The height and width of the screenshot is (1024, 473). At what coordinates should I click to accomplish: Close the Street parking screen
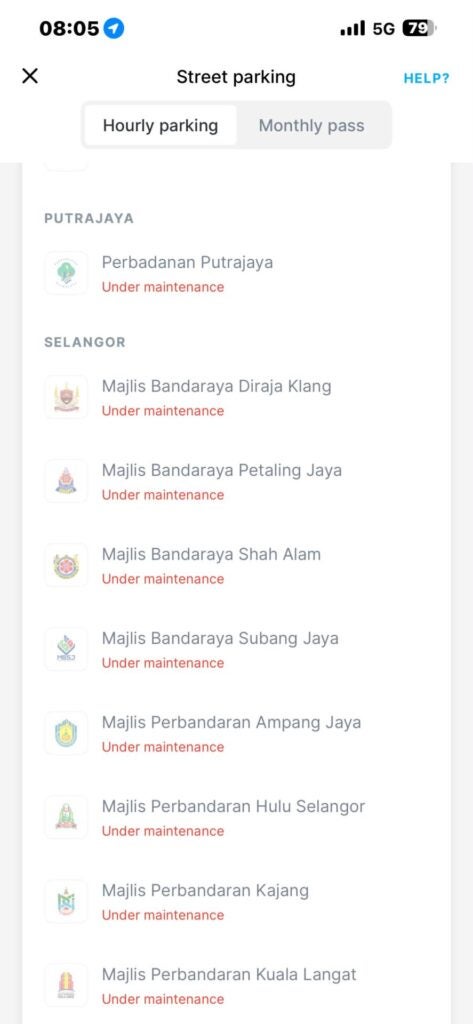point(30,76)
